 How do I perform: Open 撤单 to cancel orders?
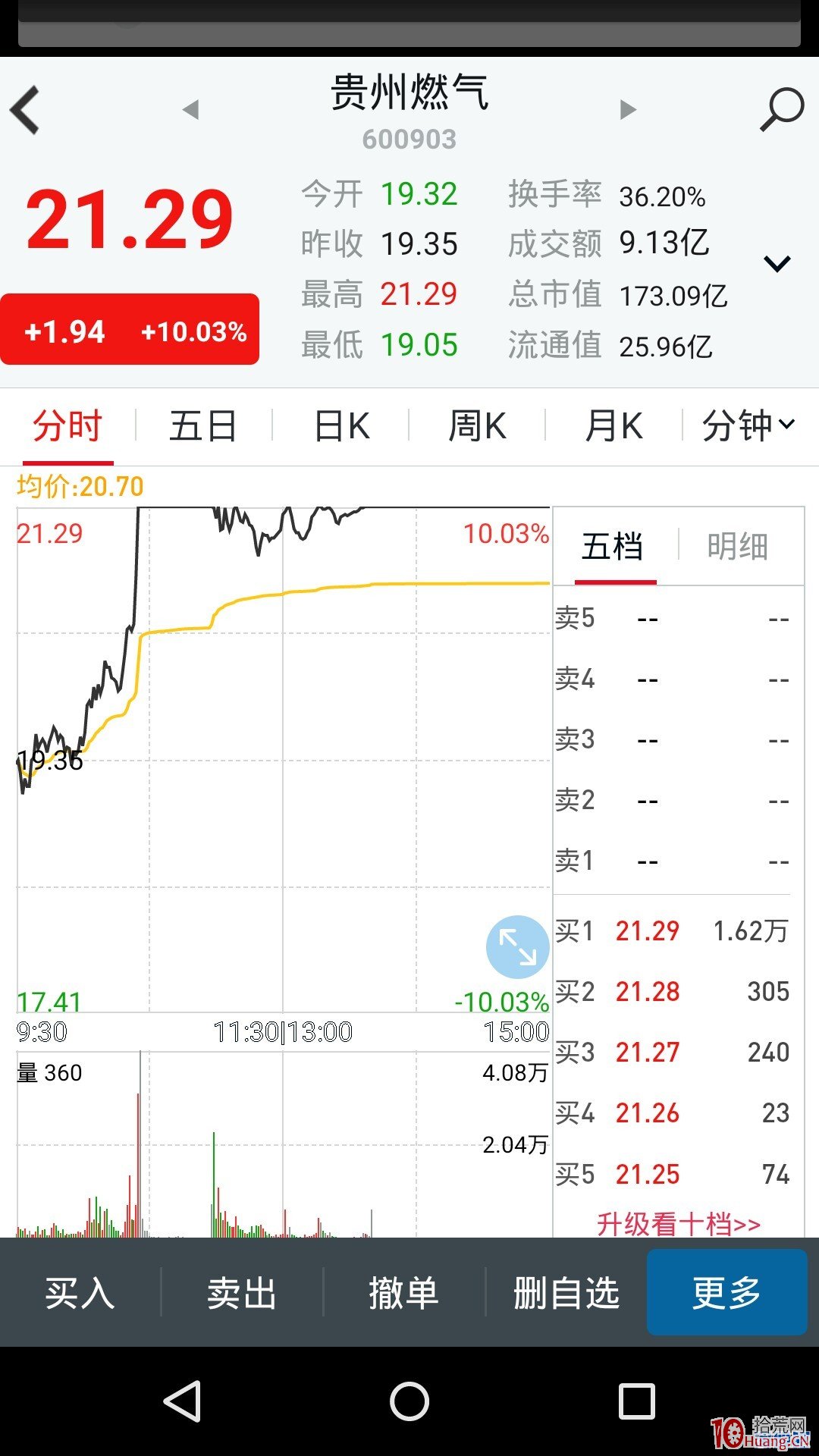[x=404, y=1293]
